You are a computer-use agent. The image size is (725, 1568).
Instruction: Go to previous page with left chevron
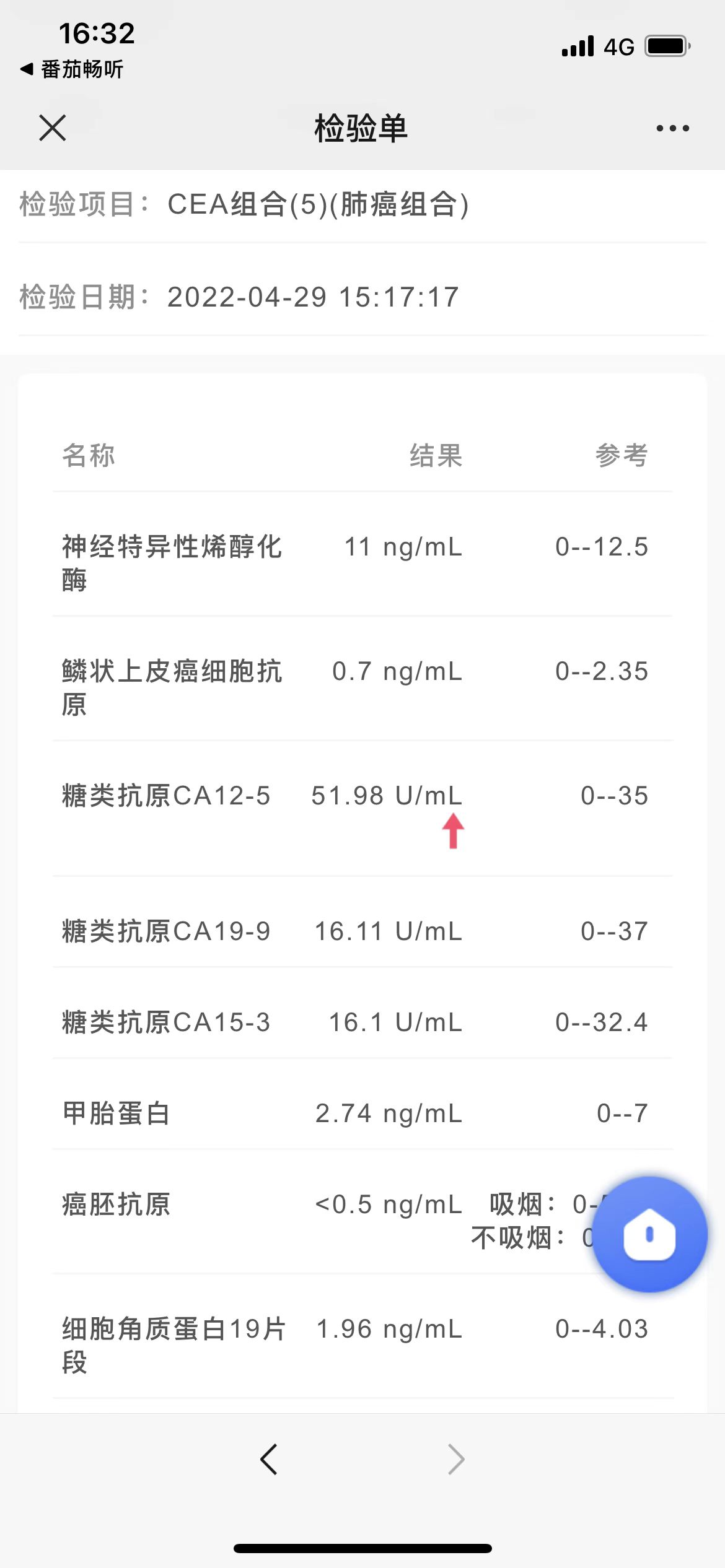click(x=269, y=1458)
